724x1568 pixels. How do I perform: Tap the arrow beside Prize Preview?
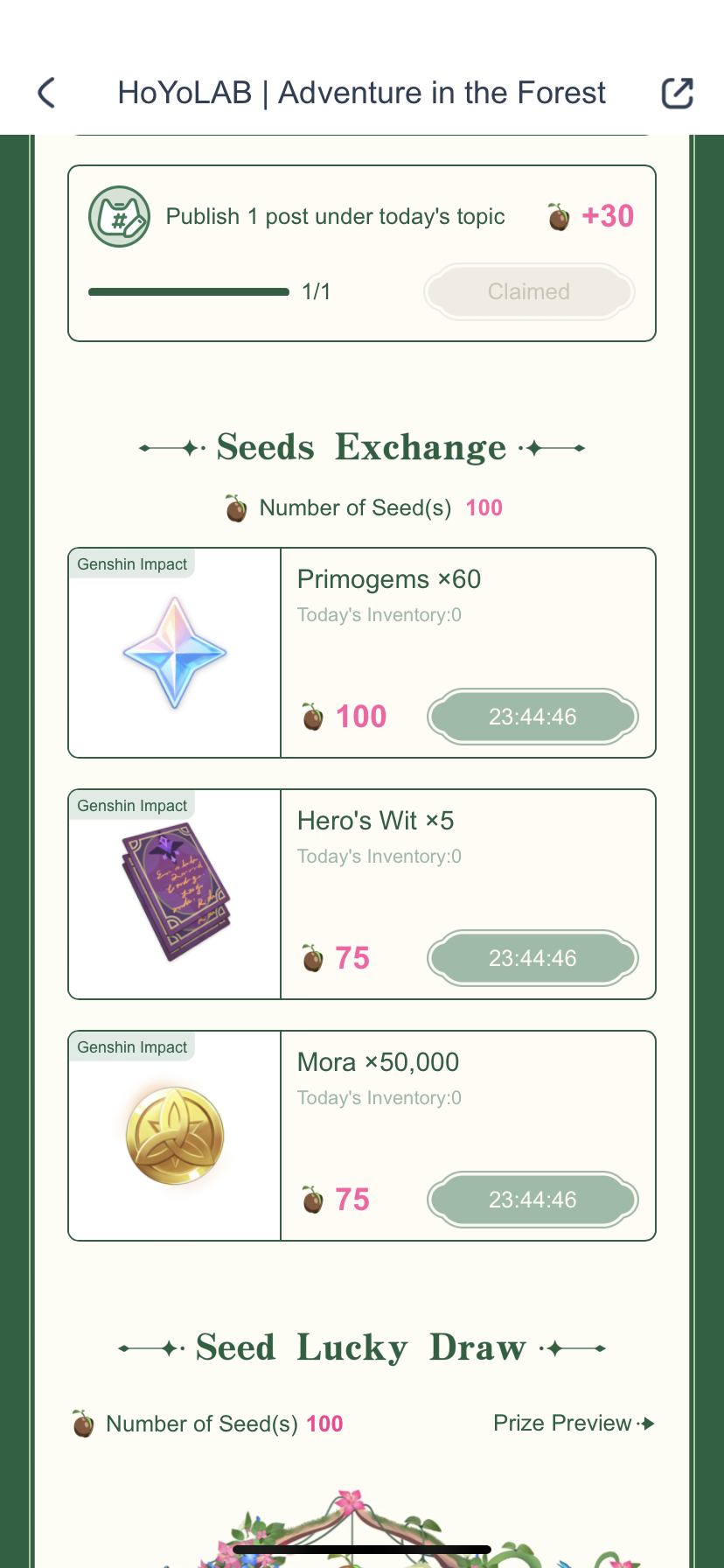pyautogui.click(x=647, y=1423)
